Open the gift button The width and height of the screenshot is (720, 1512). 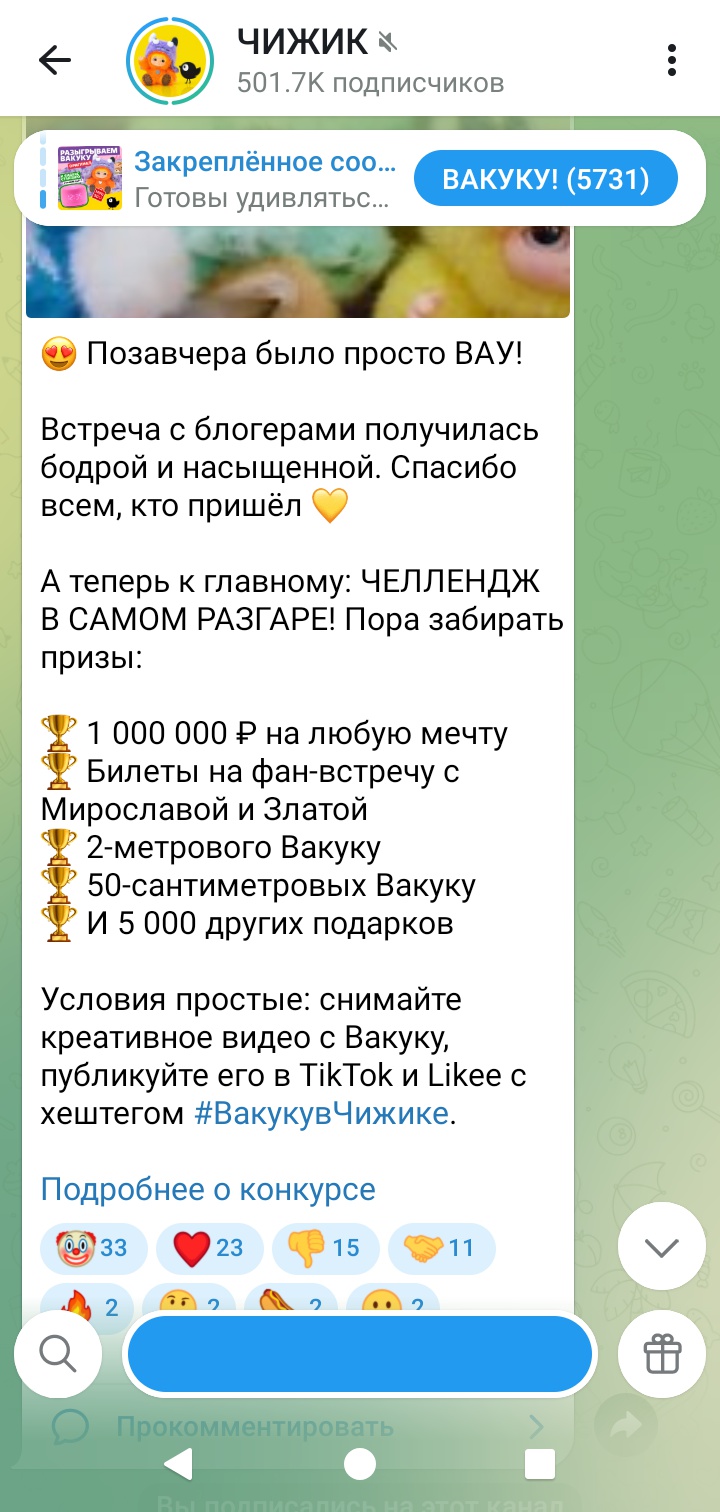pyautogui.click(x=662, y=1354)
